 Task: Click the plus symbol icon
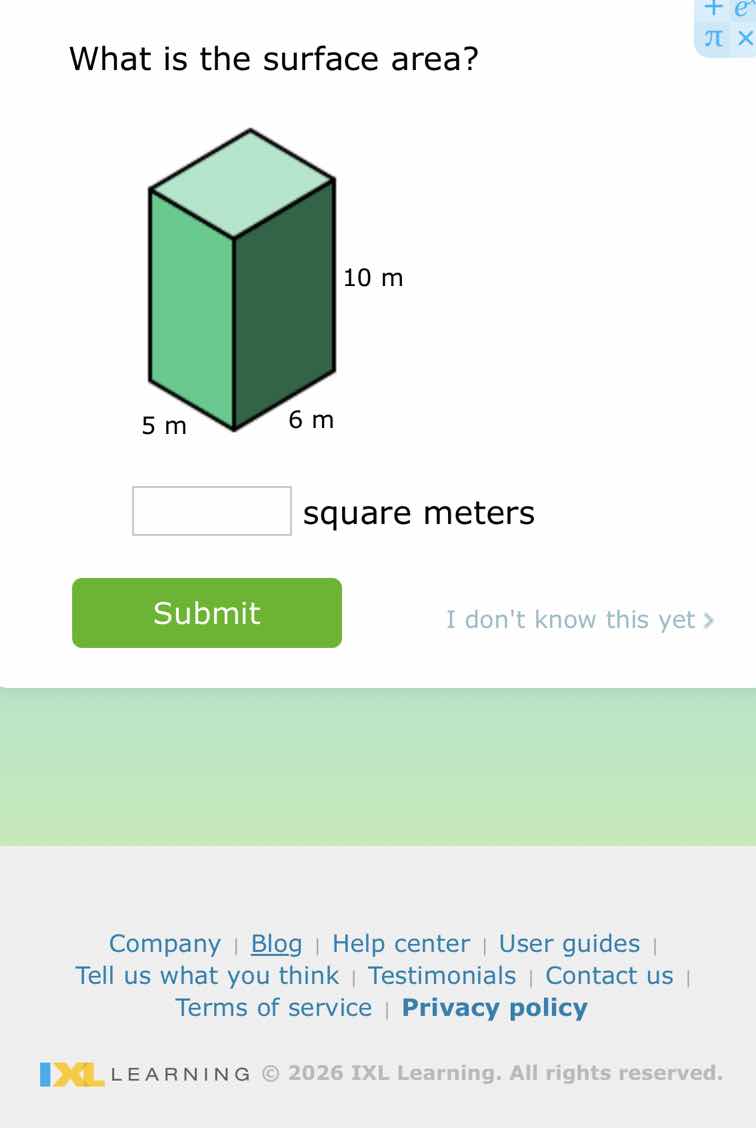(x=712, y=9)
